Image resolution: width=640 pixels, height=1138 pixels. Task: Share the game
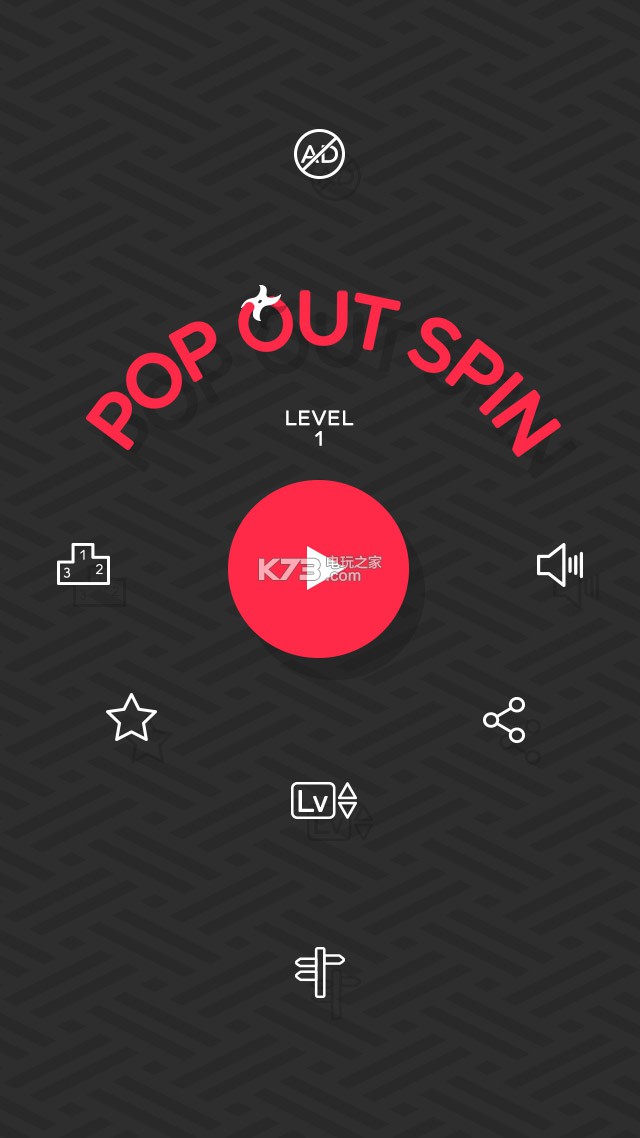[x=504, y=720]
